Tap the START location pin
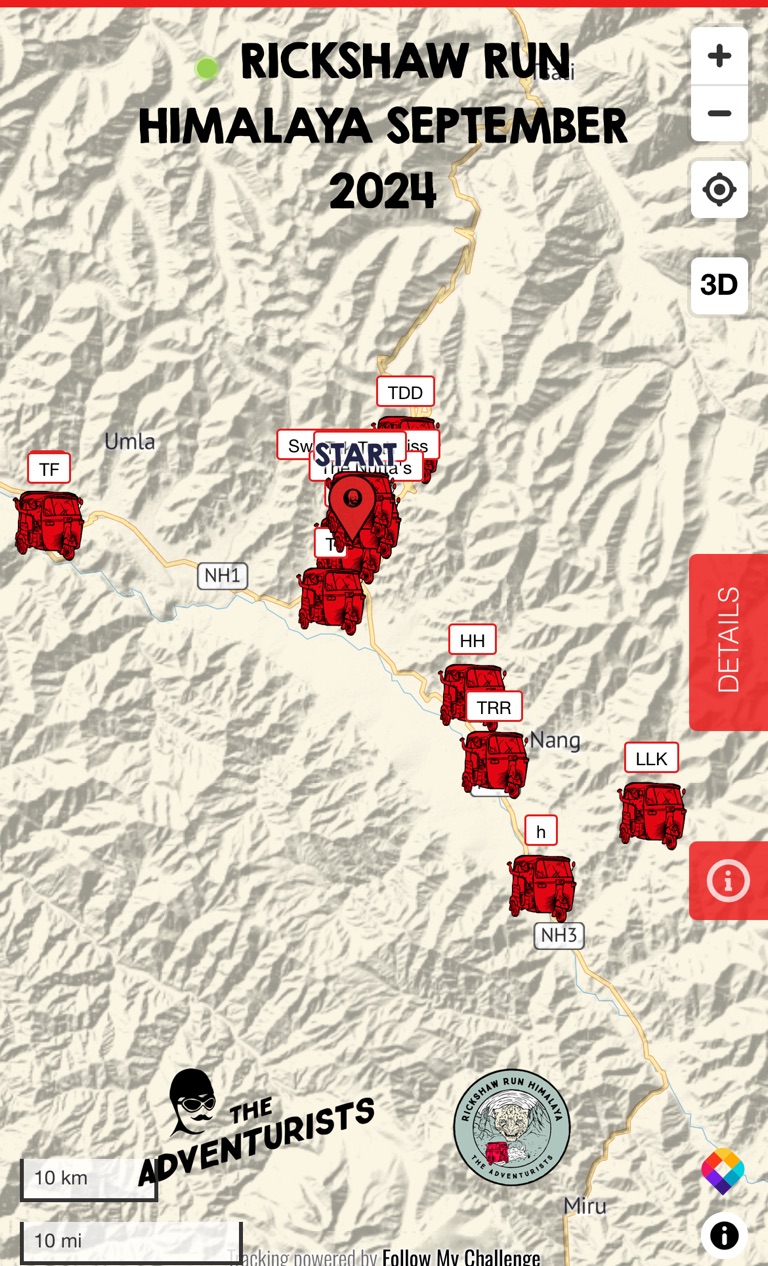This screenshot has height=1266, width=768. click(x=352, y=505)
